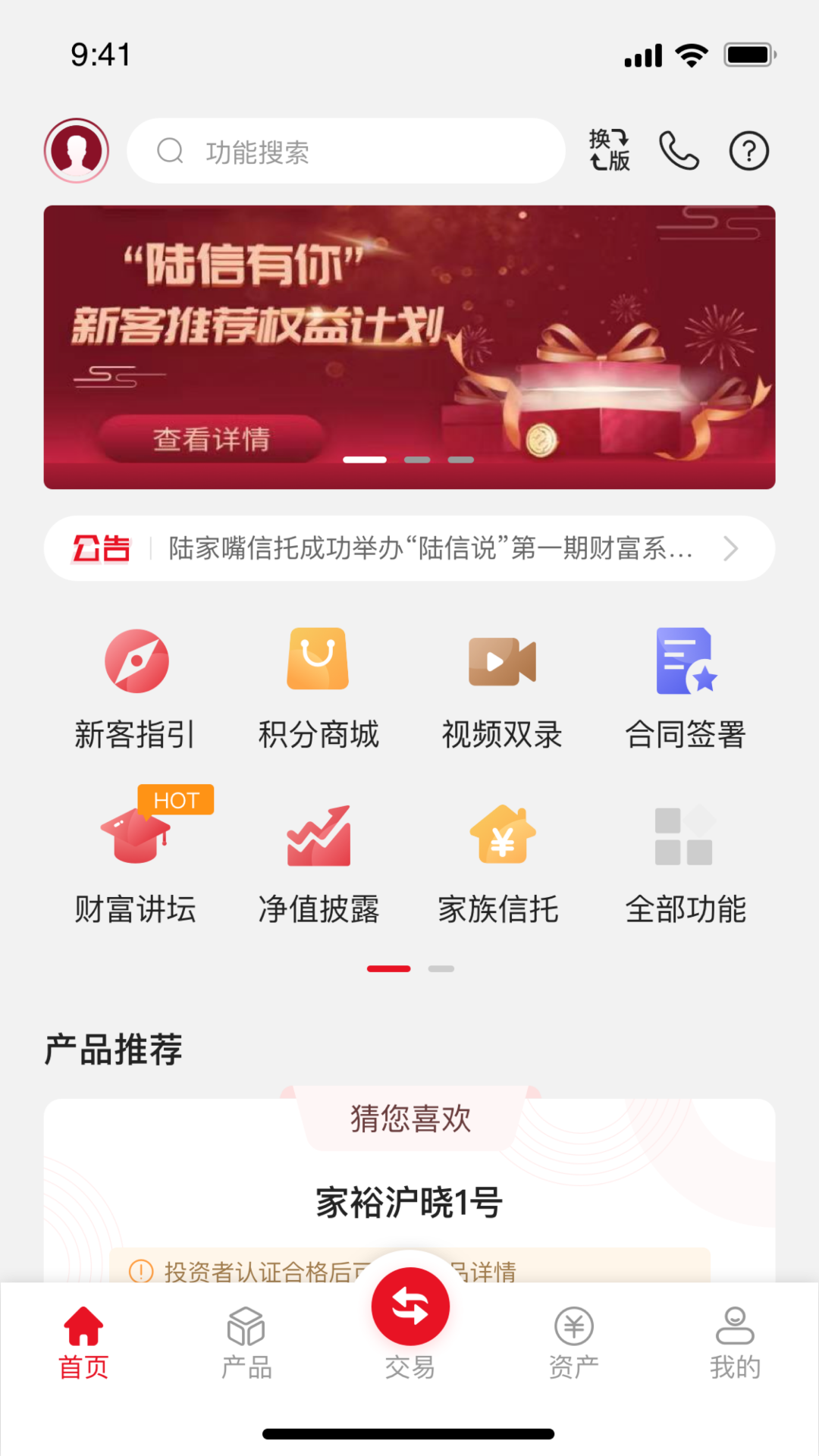Switch to the 资产 tab

[x=574, y=1342]
